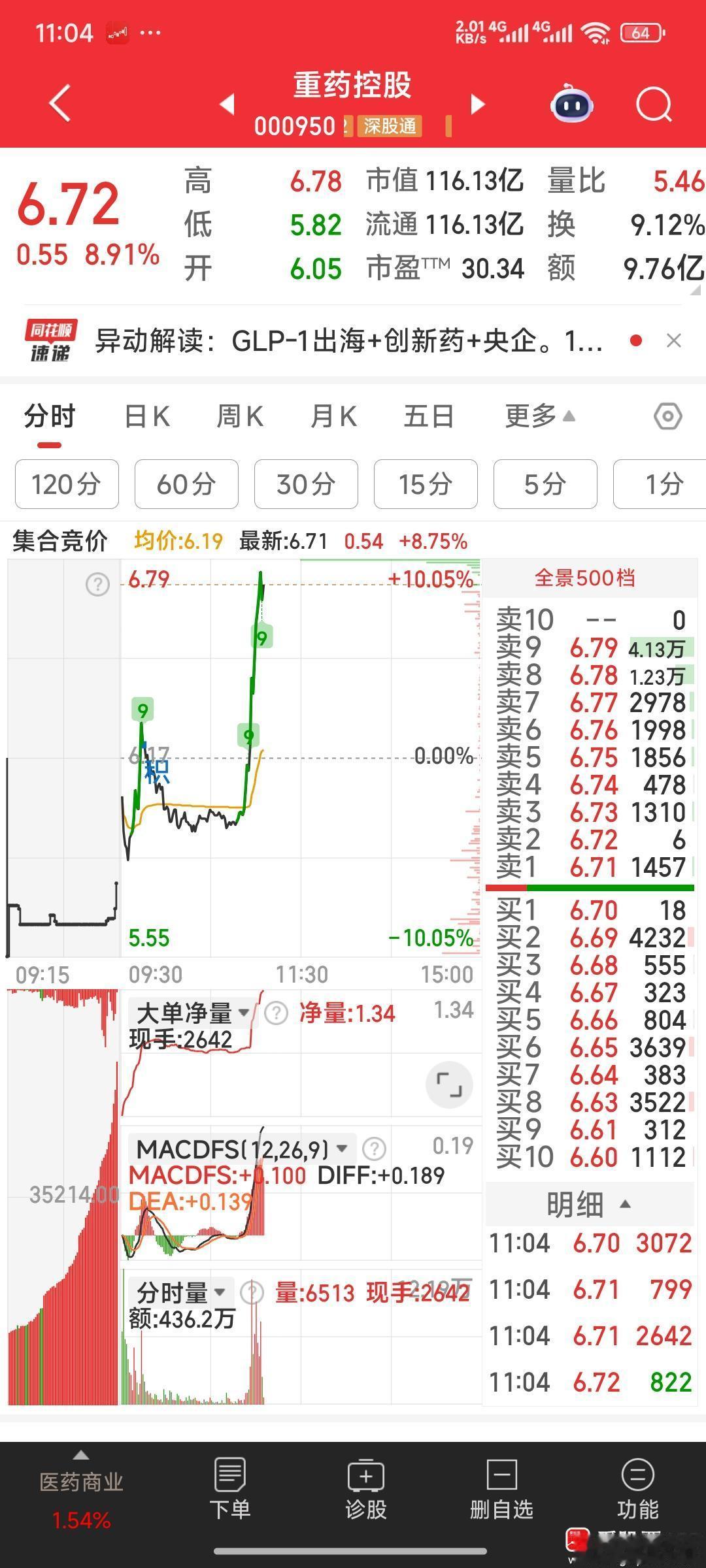The height and width of the screenshot is (1568, 706).
Task: Select the 60分 interval button
Action: pyautogui.click(x=186, y=484)
